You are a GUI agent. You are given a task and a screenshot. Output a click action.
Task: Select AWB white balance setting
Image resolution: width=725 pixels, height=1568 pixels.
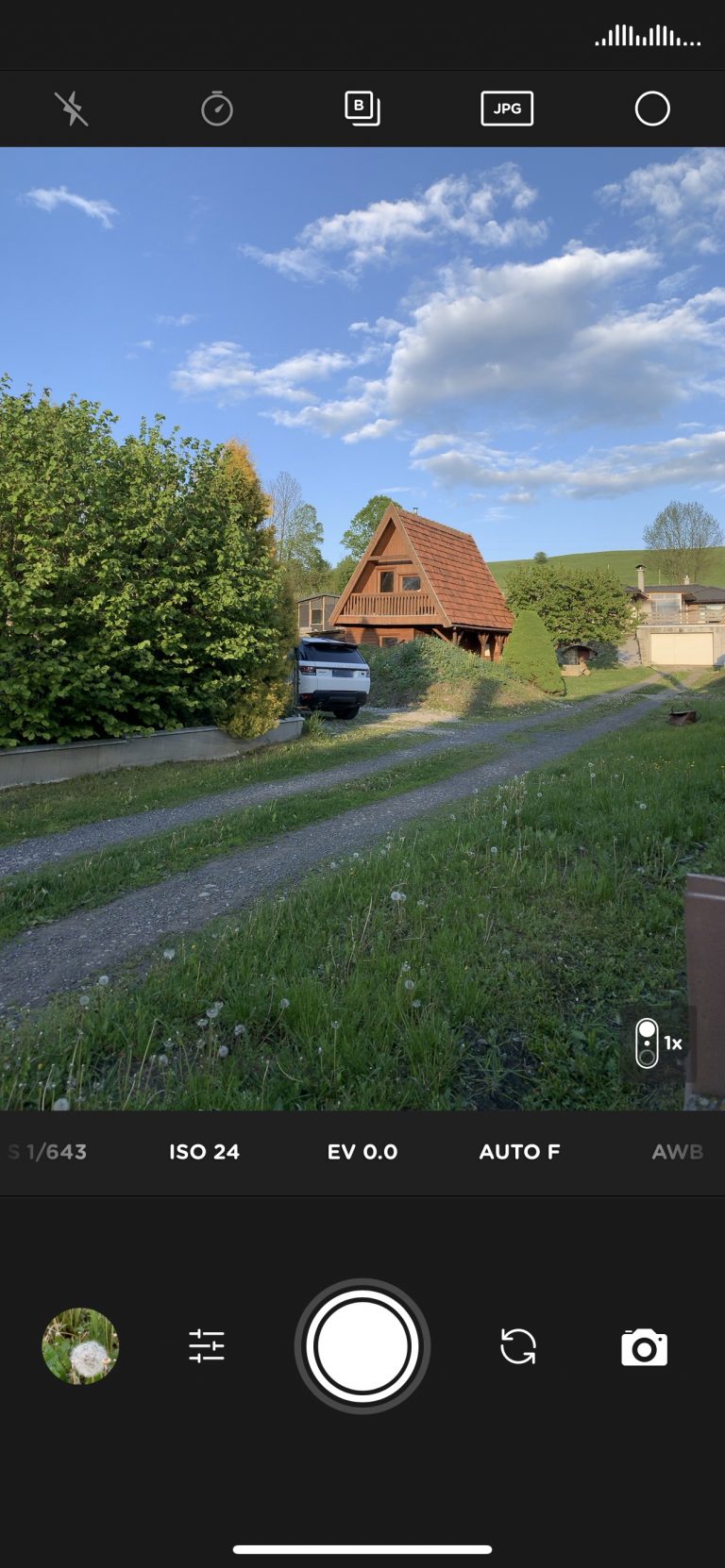pos(677,1152)
